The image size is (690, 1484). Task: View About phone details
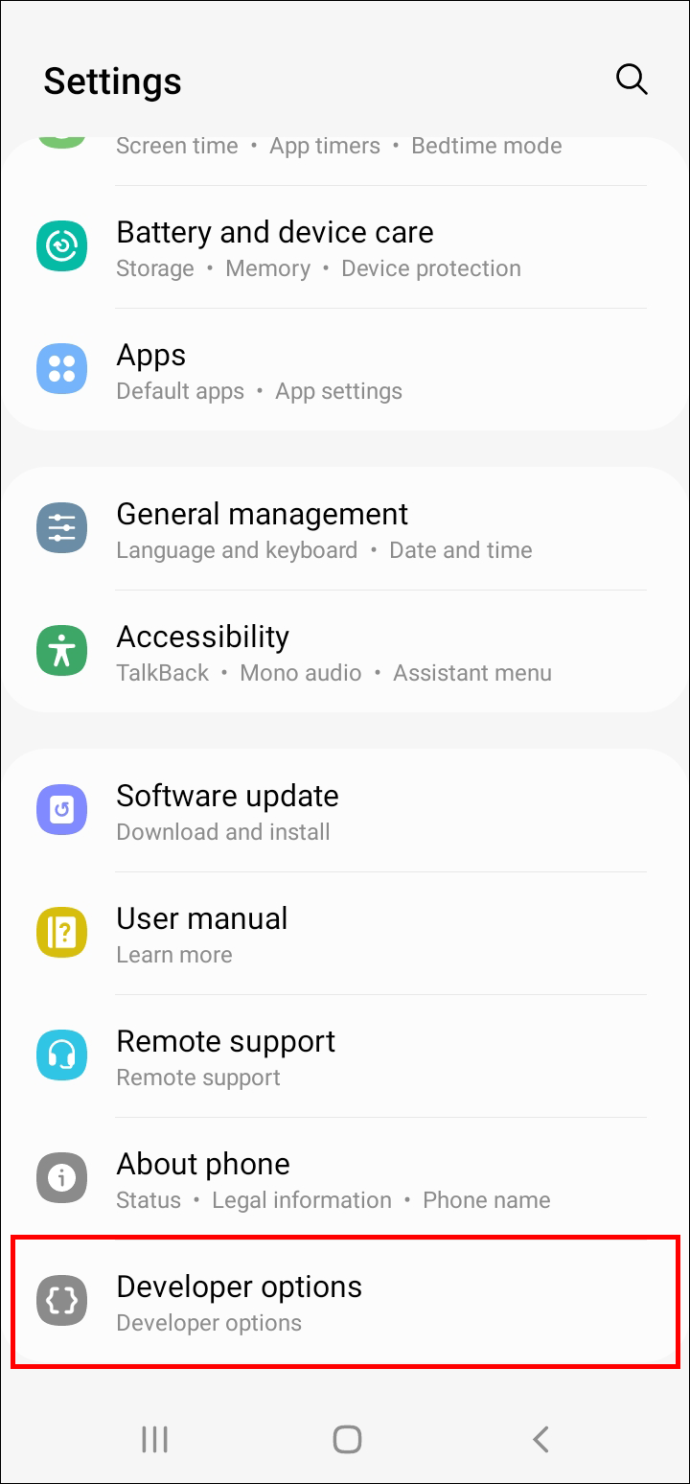click(345, 1180)
